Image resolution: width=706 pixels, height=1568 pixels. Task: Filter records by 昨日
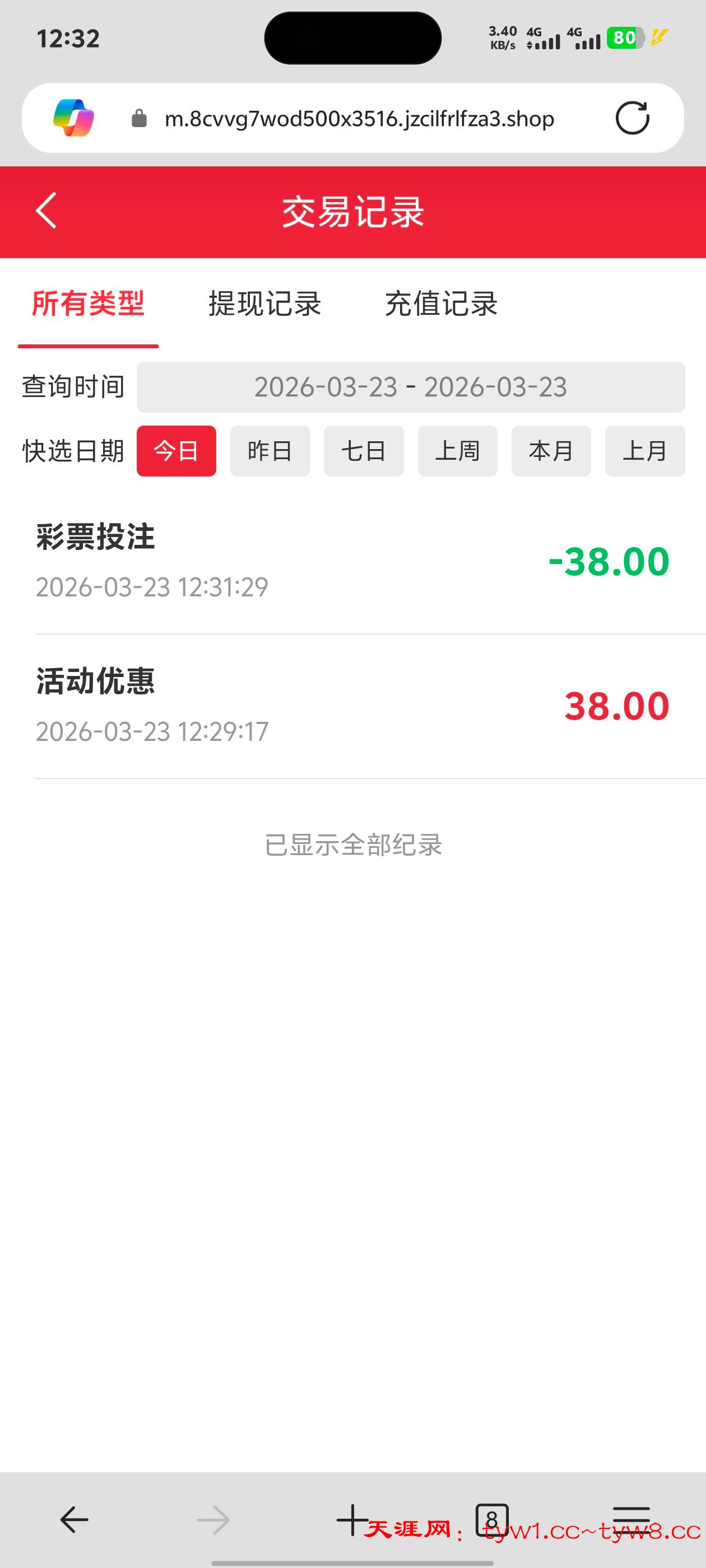(x=270, y=451)
